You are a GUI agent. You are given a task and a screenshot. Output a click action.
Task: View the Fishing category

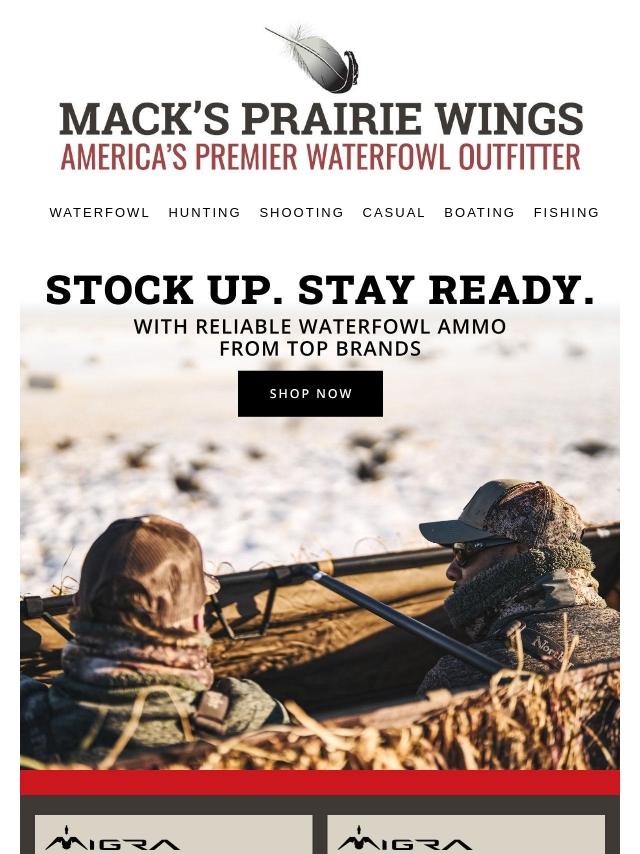point(566,213)
